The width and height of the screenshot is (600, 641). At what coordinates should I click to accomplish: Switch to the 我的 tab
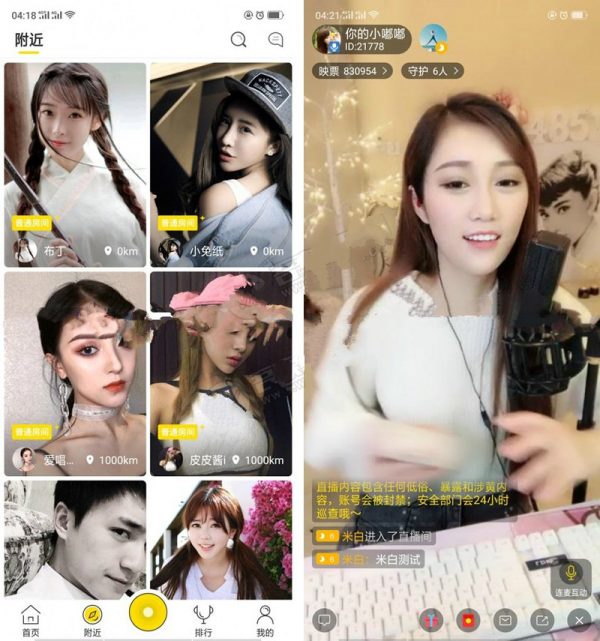click(x=264, y=619)
